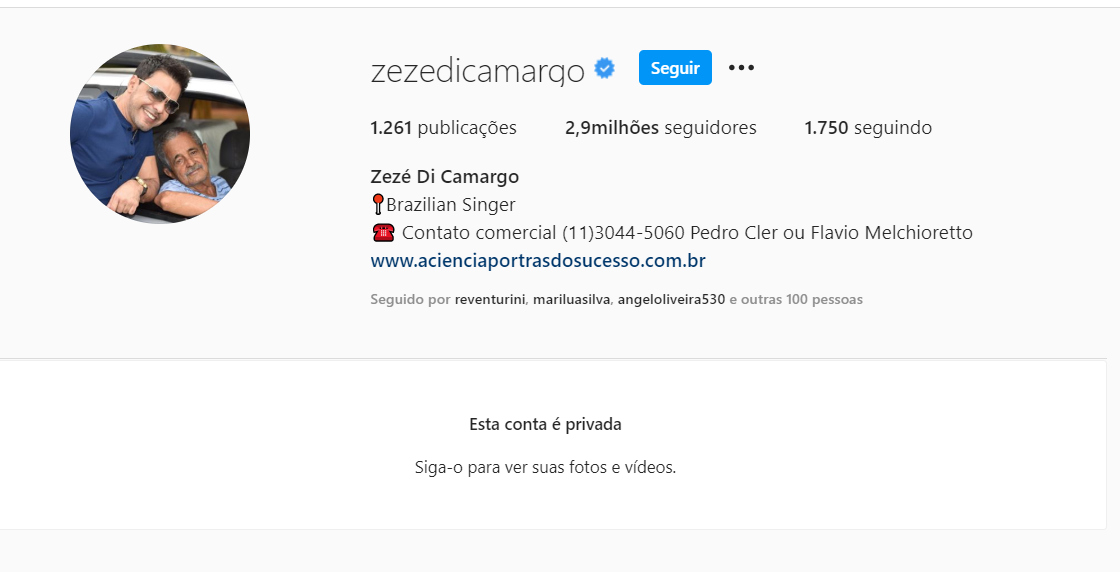This screenshot has height=572, width=1120.
Task: View the 1.750 seguindo list
Action: click(867, 128)
